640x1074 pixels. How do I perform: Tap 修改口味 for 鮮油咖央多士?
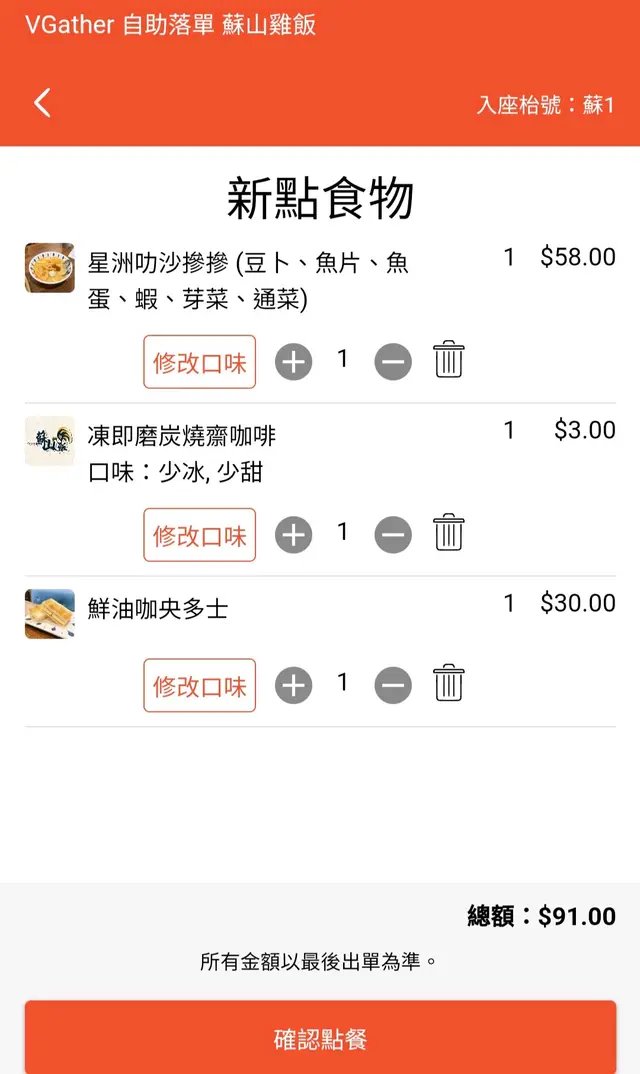[x=200, y=685]
